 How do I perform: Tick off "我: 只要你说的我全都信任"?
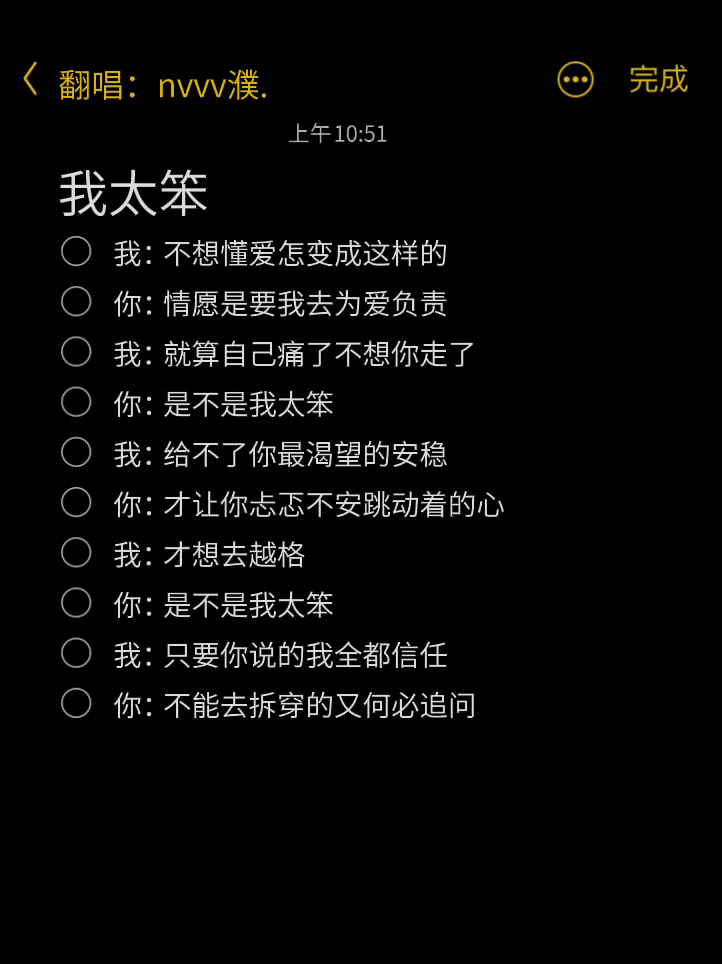(76, 653)
